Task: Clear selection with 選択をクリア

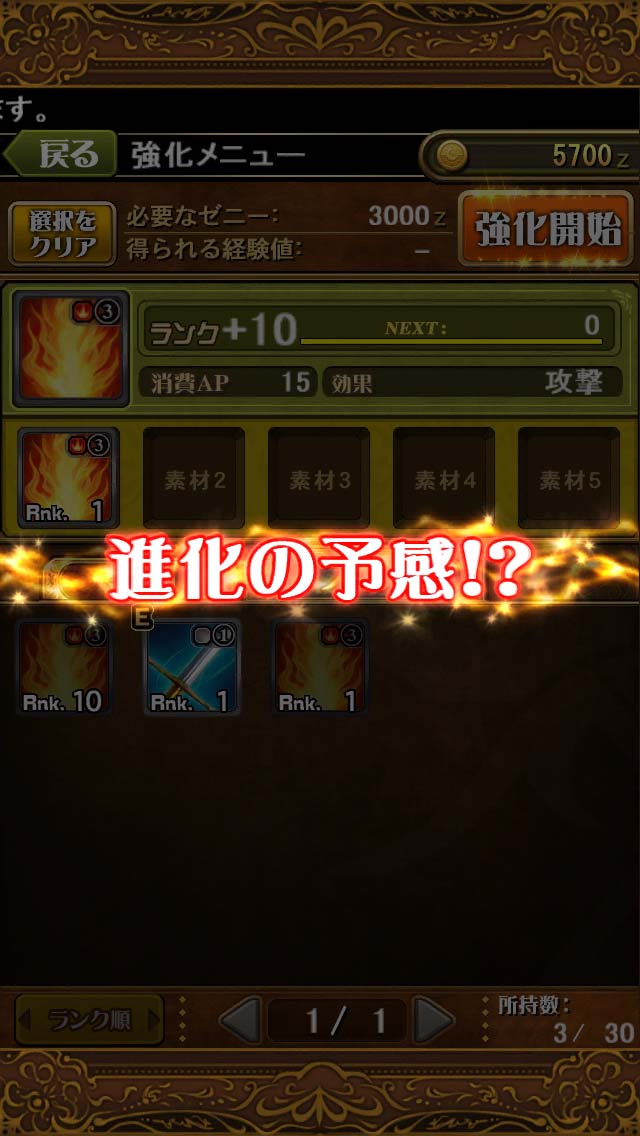Action: 62,231
